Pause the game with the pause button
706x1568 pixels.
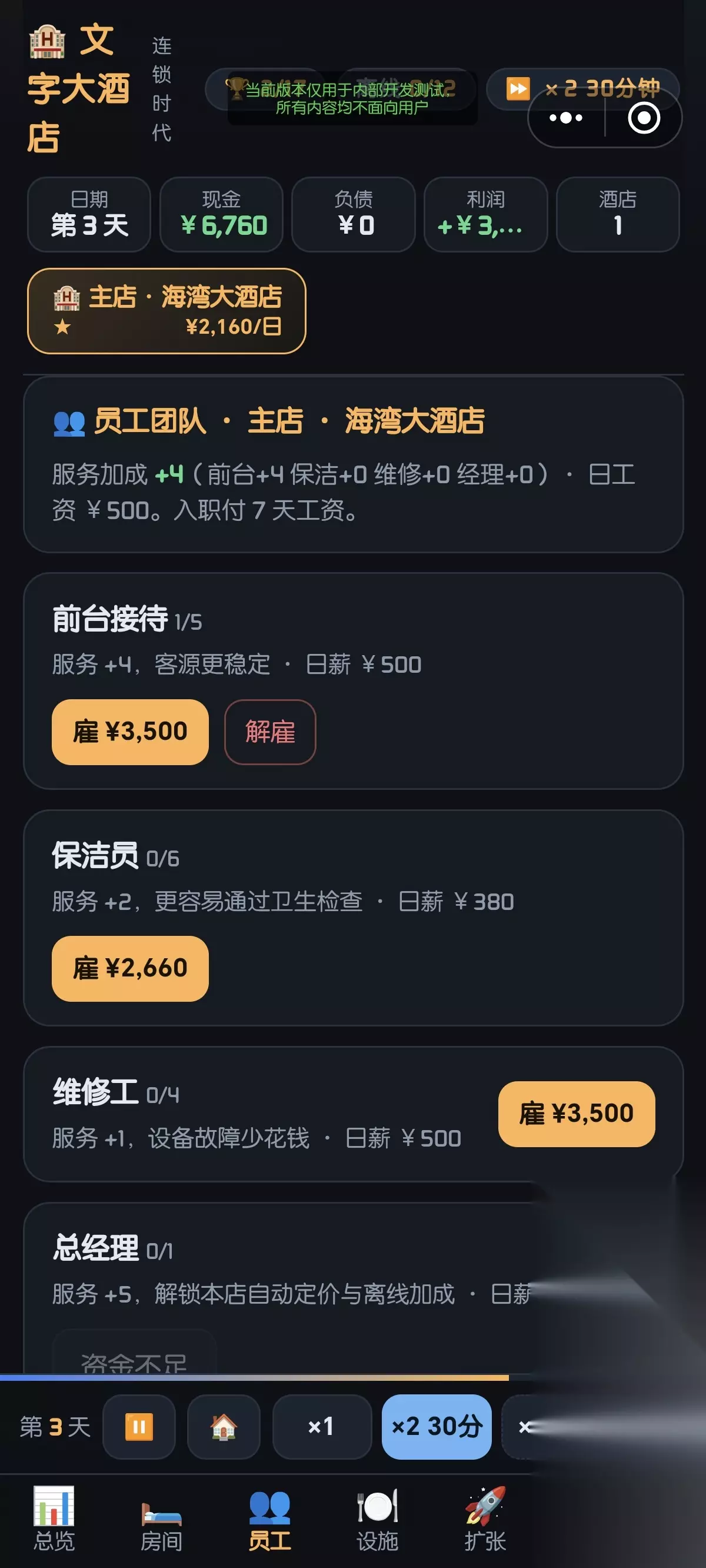tap(139, 1426)
